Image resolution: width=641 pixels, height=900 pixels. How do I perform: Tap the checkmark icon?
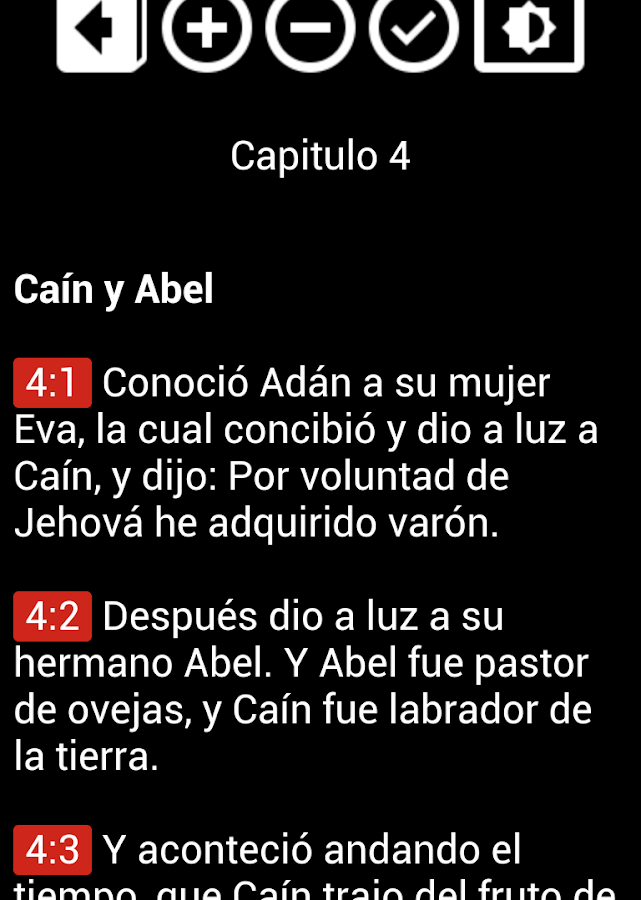pos(415,30)
